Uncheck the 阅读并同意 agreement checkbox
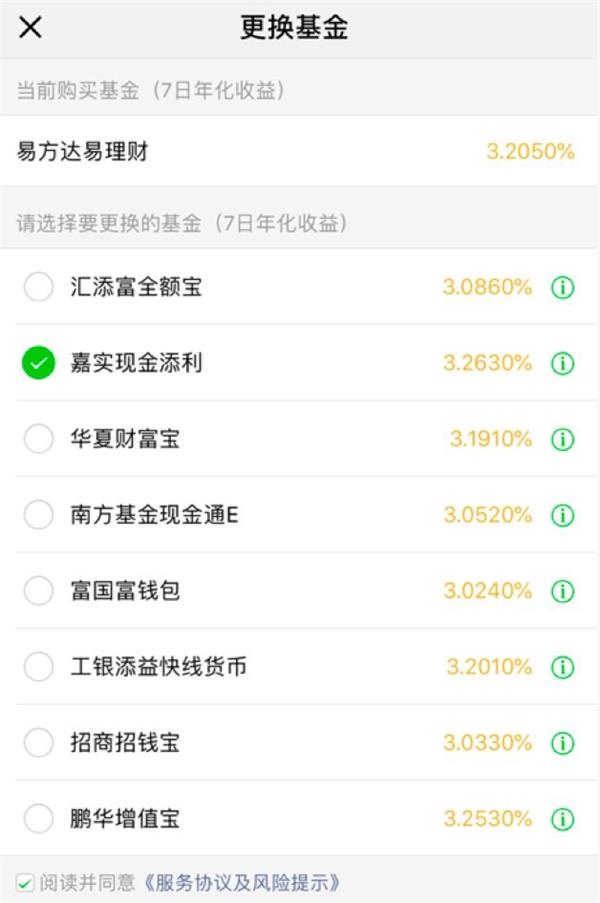 (x=26, y=883)
